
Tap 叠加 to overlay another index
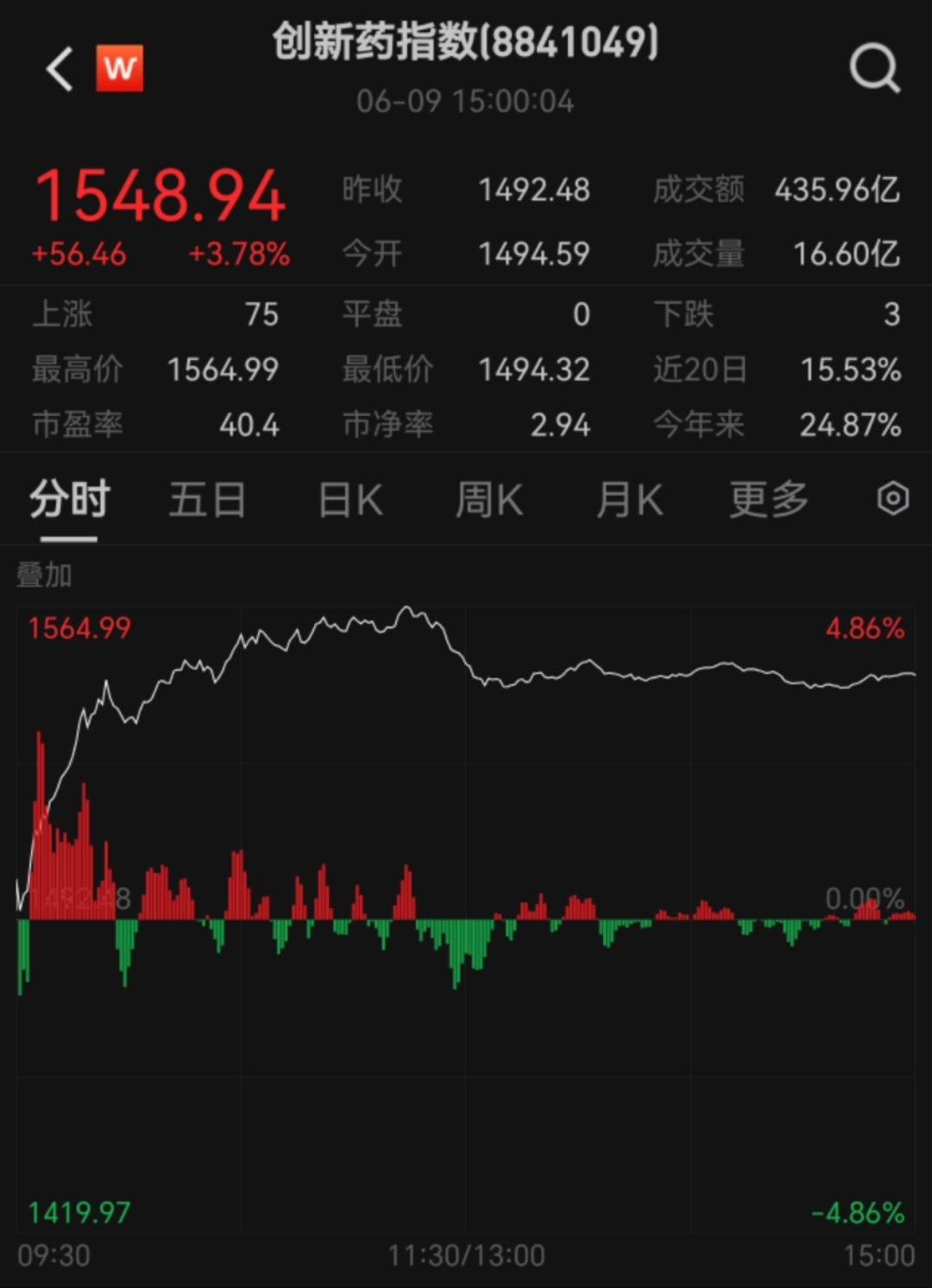click(x=44, y=575)
